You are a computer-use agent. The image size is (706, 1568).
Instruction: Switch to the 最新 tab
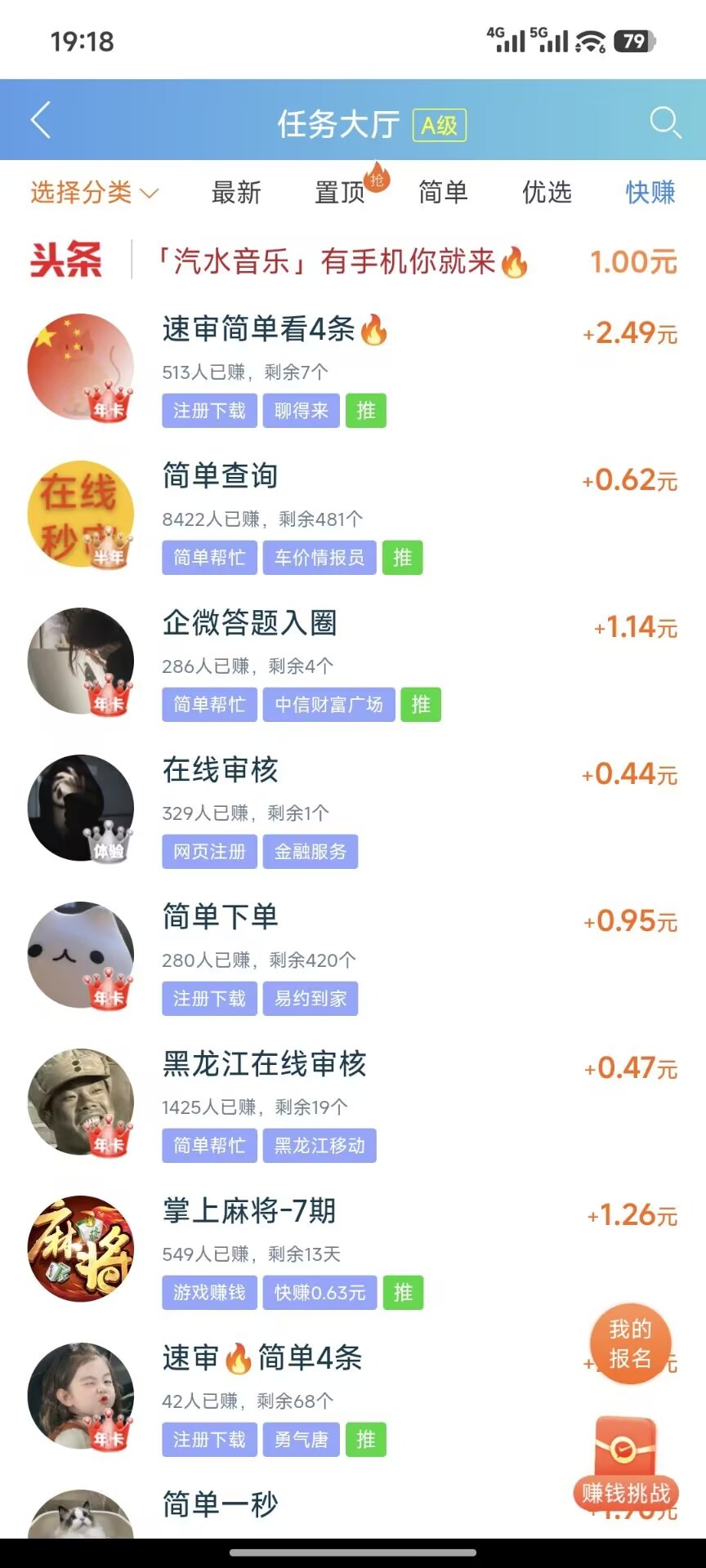tap(236, 193)
